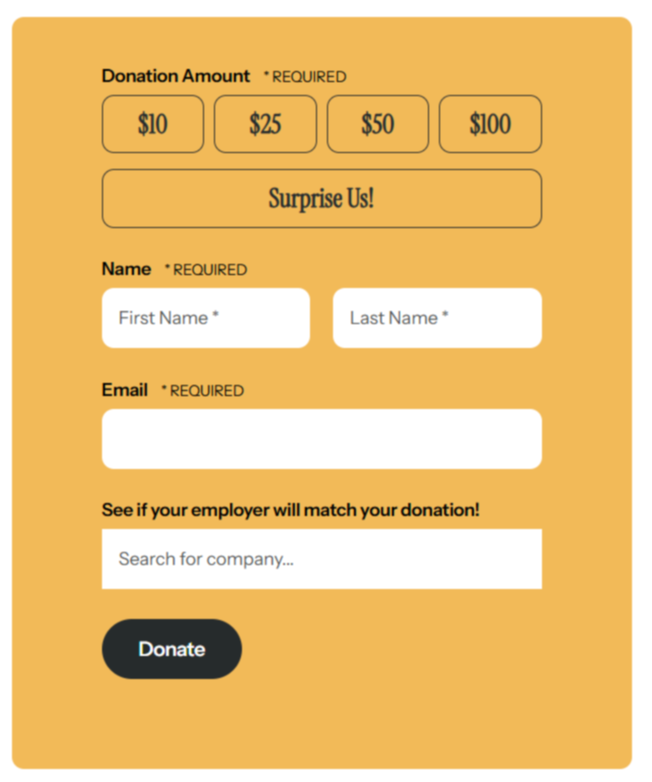The image size is (652, 782).
Task: Choose the $25 donation amount
Action: point(265,124)
